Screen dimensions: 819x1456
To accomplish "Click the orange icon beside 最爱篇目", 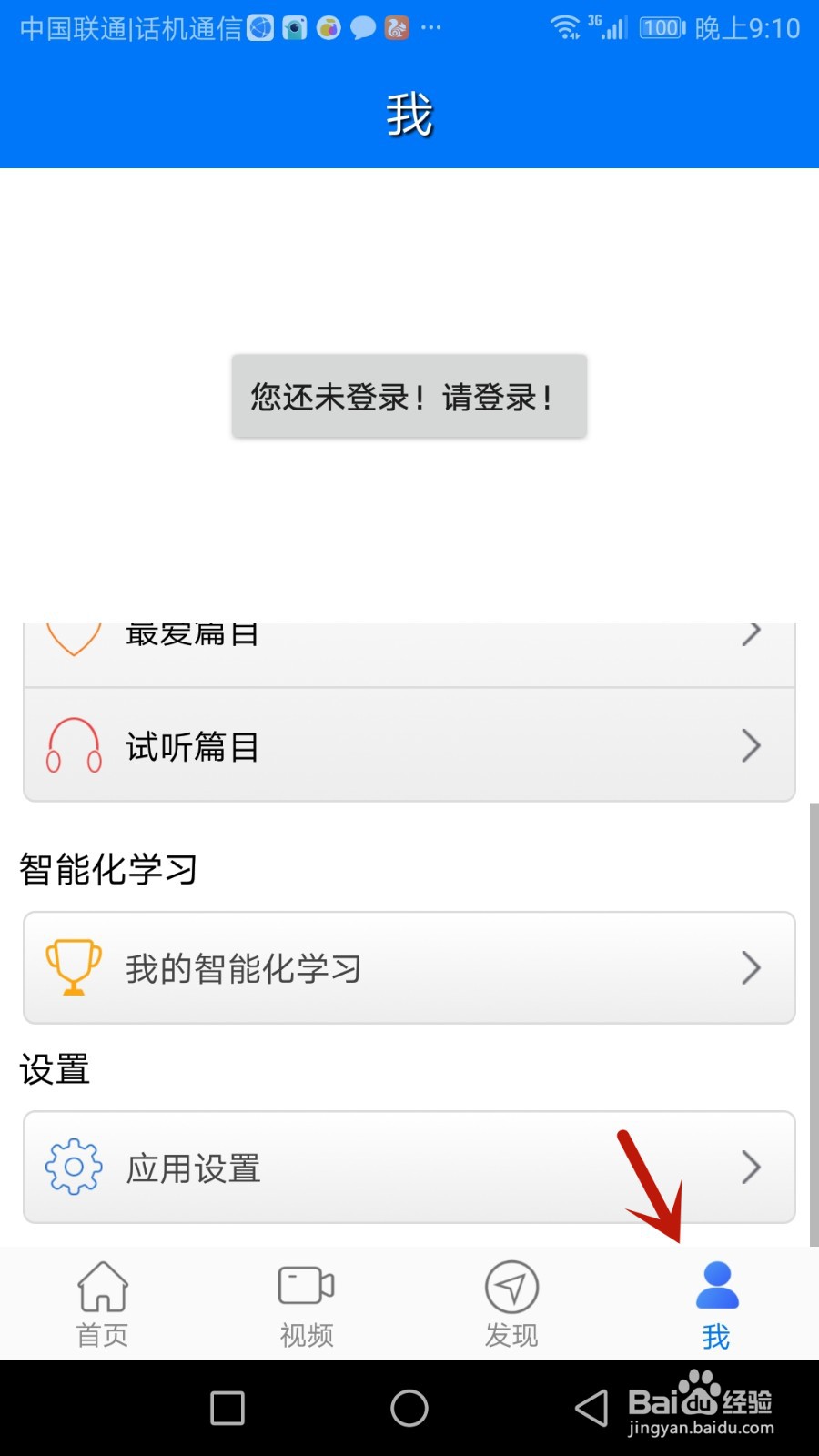I will (73, 637).
